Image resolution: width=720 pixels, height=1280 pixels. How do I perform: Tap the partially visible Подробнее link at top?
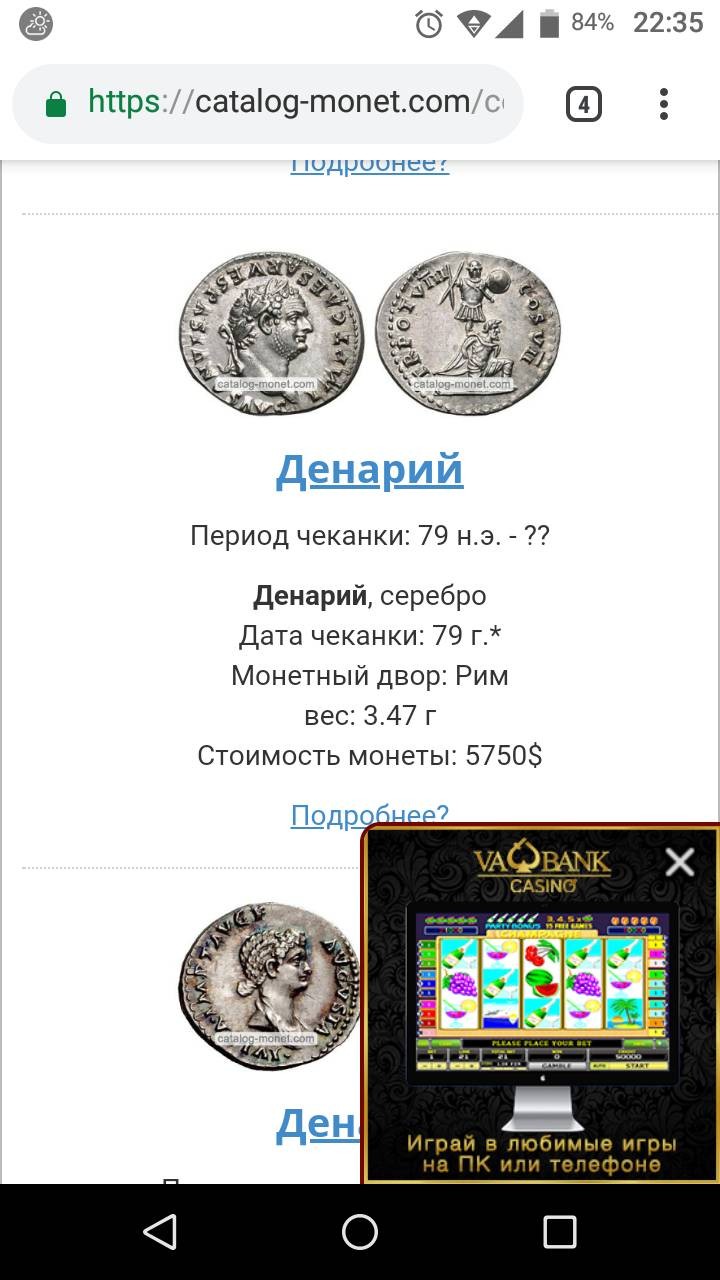[x=369, y=166]
